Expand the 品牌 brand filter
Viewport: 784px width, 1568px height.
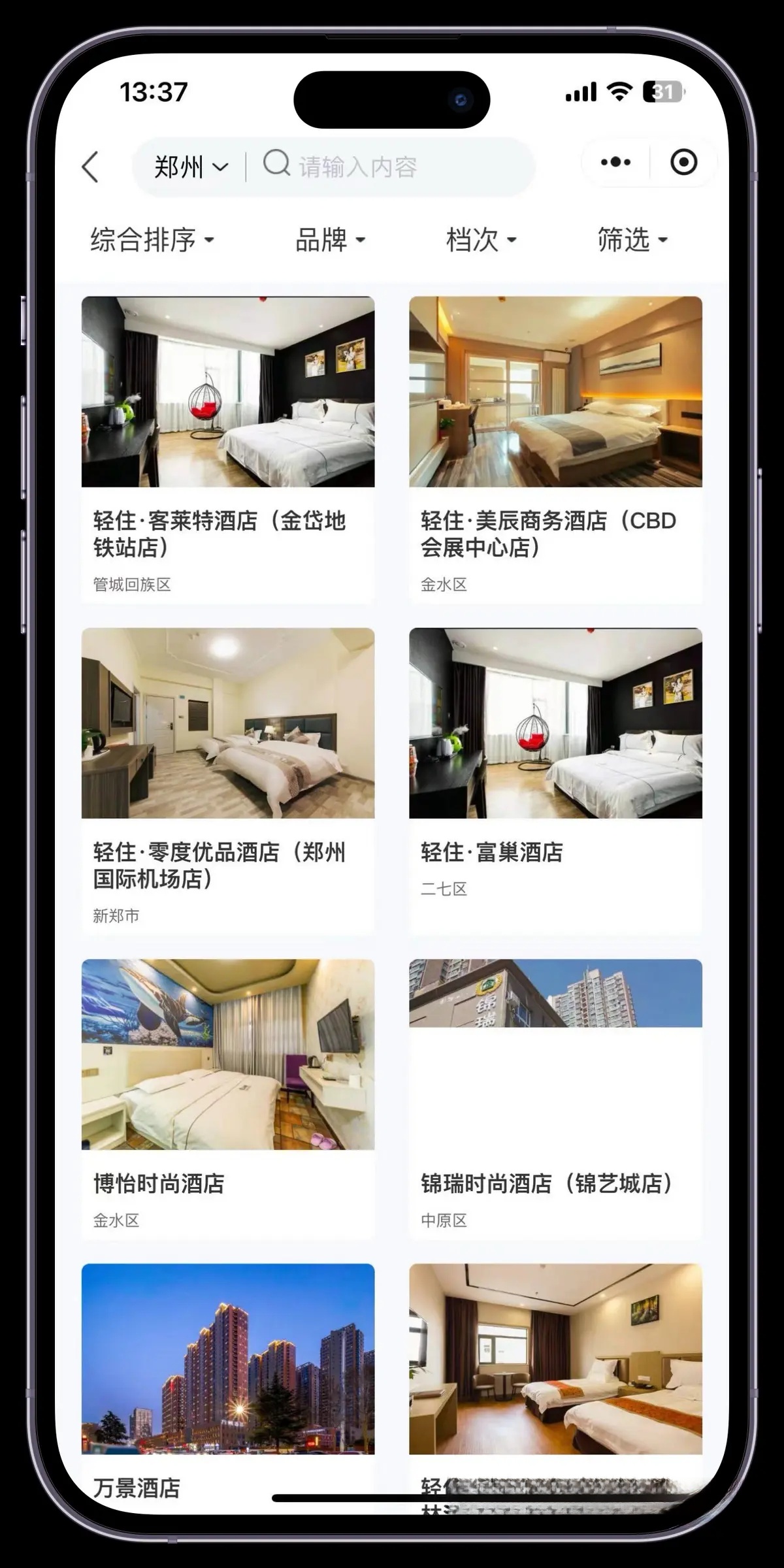point(330,240)
